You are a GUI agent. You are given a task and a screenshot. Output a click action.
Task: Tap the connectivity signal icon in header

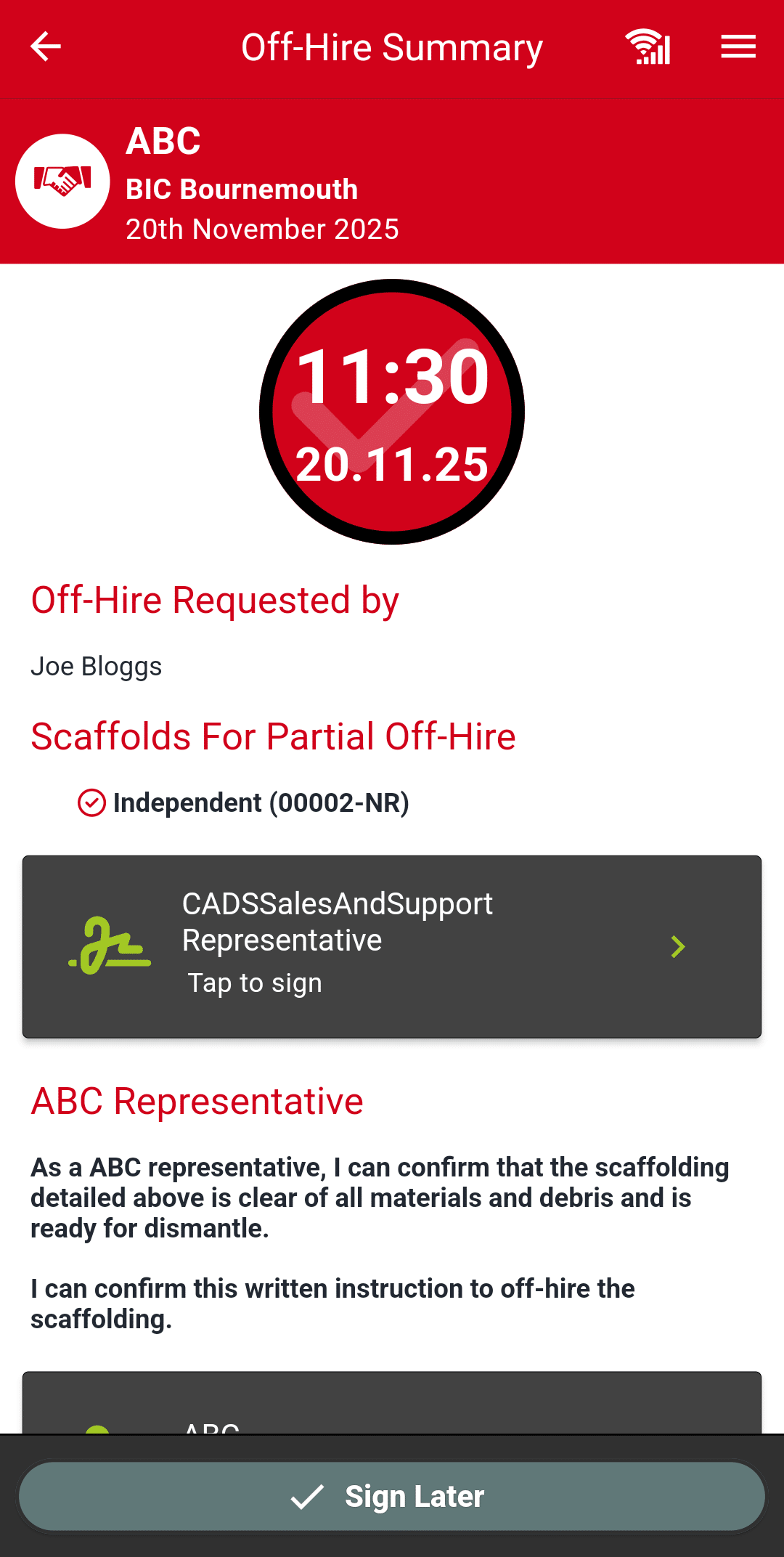648,47
